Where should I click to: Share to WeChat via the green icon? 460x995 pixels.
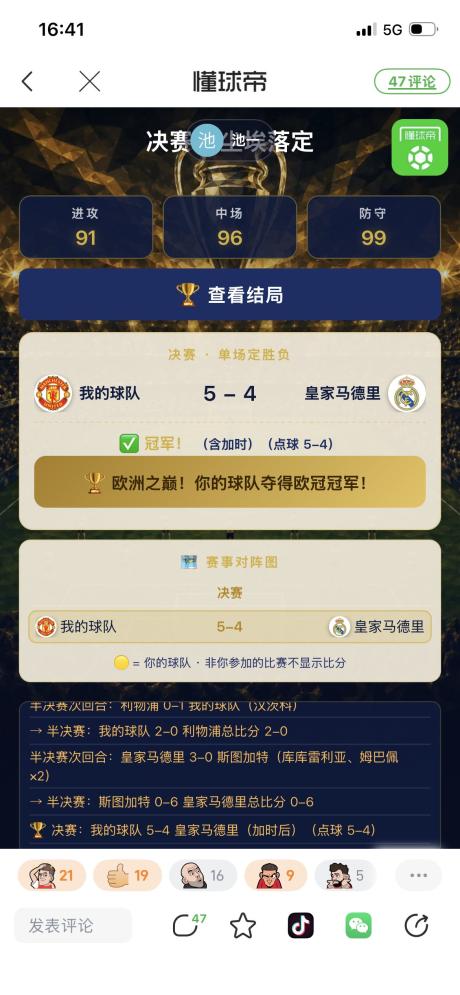click(x=358, y=926)
